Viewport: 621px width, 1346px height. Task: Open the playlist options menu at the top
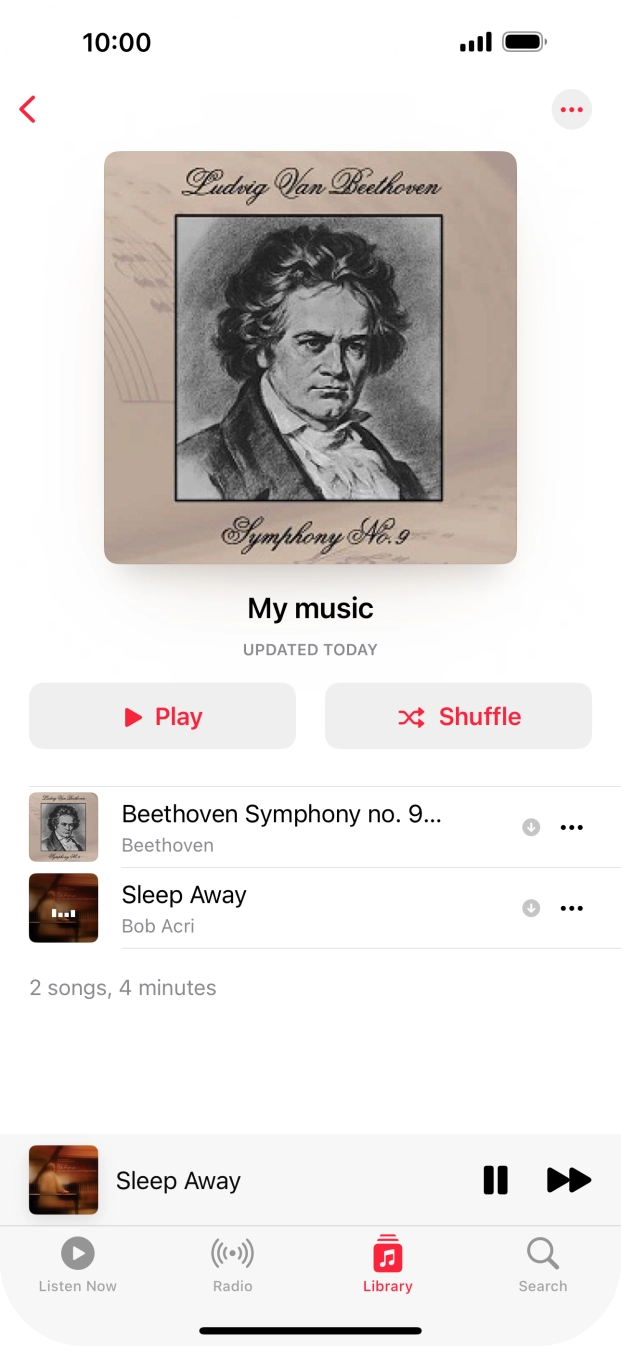[x=571, y=109]
